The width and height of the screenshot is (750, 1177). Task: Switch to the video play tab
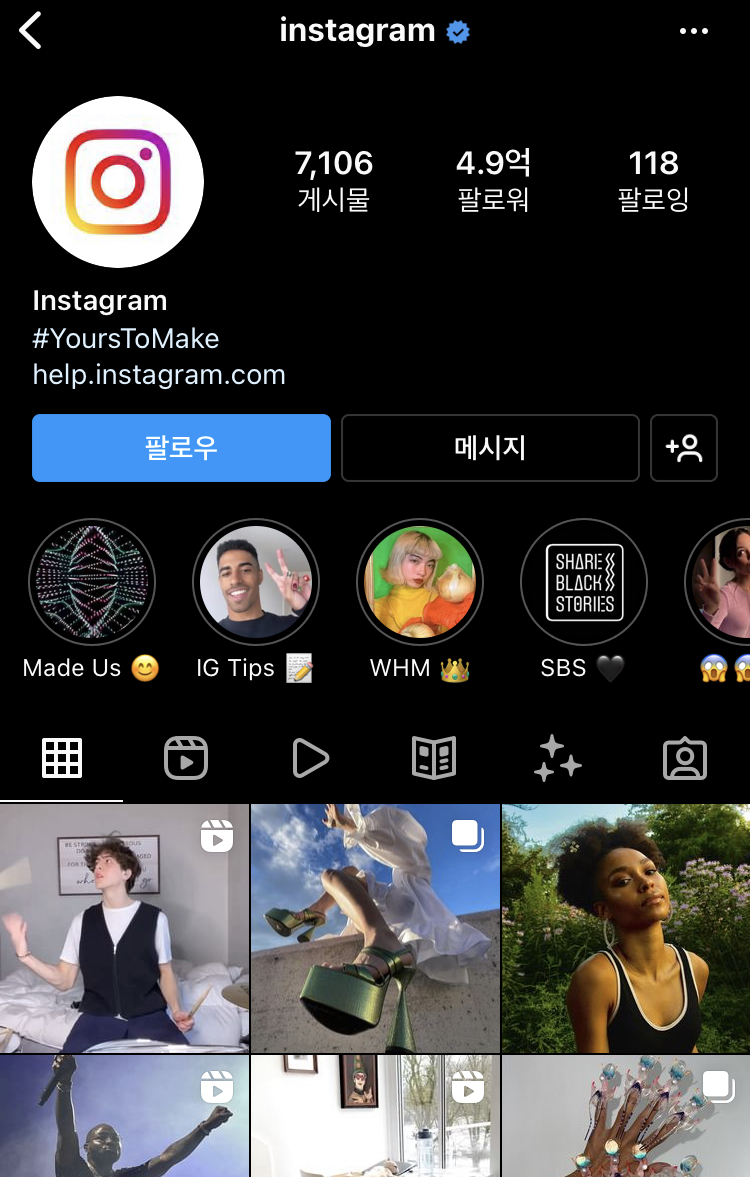(310, 759)
